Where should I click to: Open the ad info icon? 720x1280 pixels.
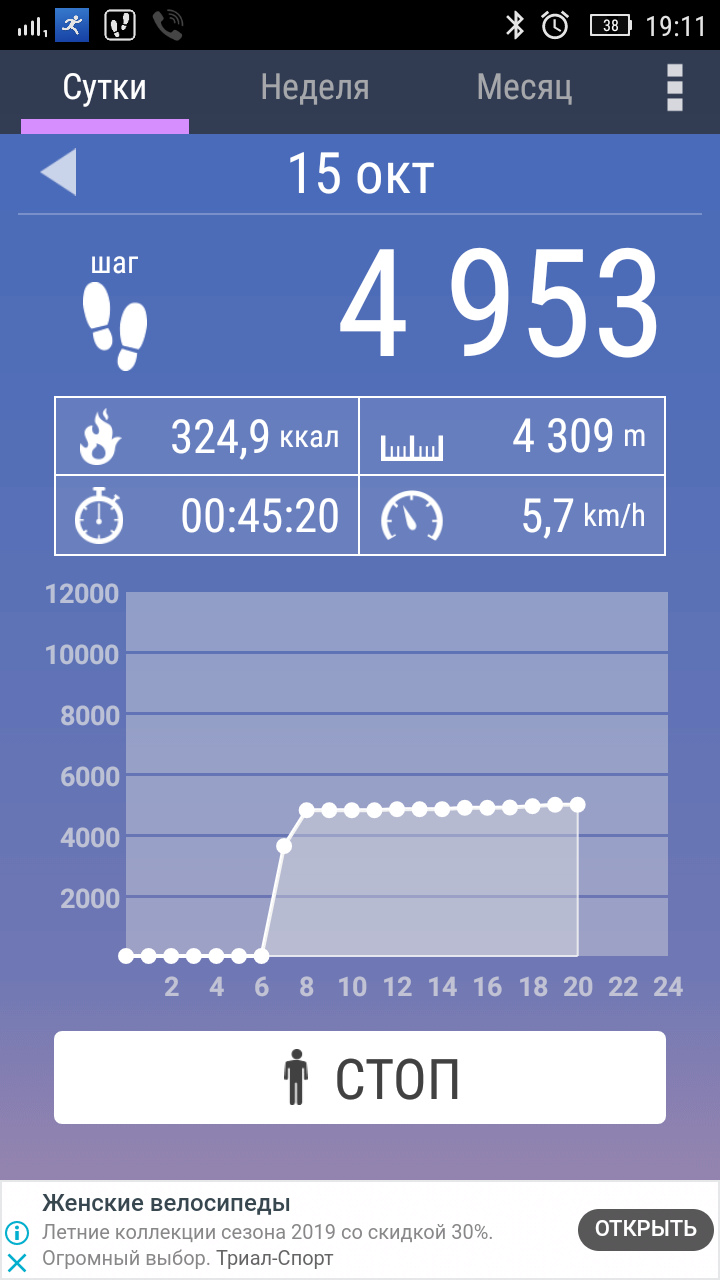coord(17,1232)
